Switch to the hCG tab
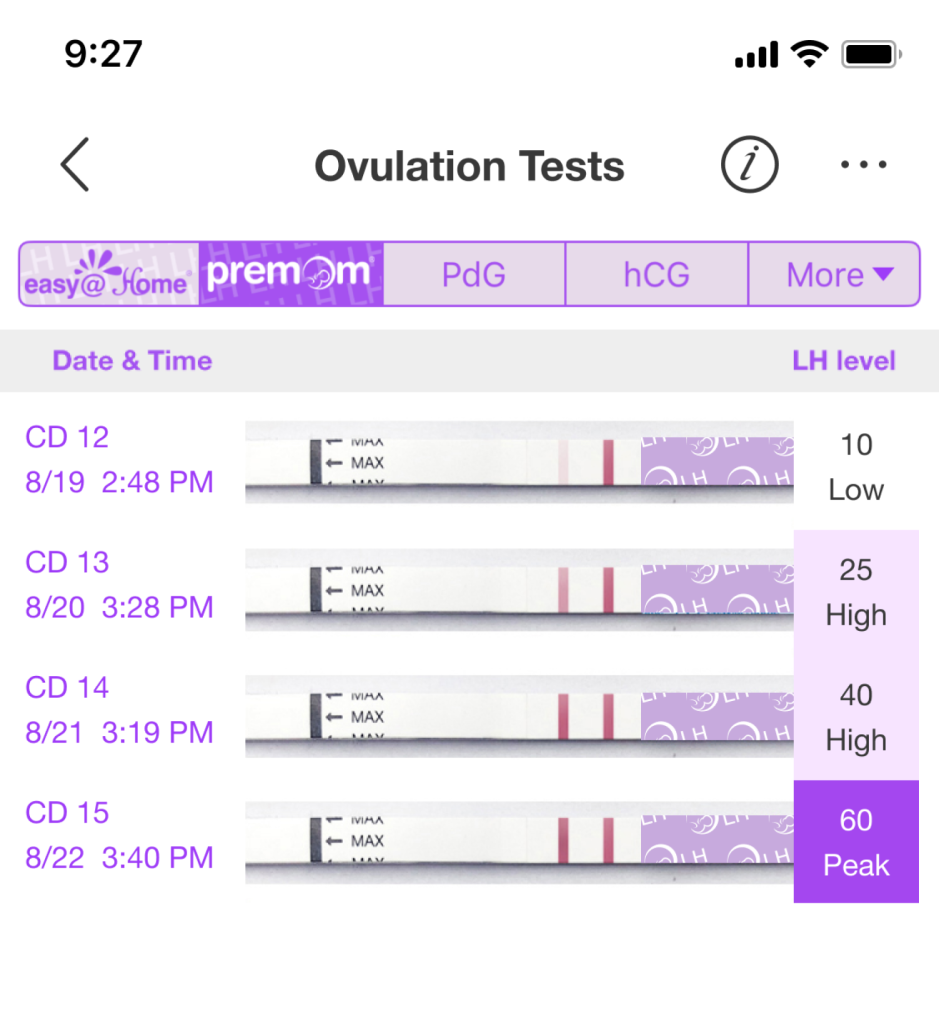The height and width of the screenshot is (1024, 939). [x=656, y=273]
